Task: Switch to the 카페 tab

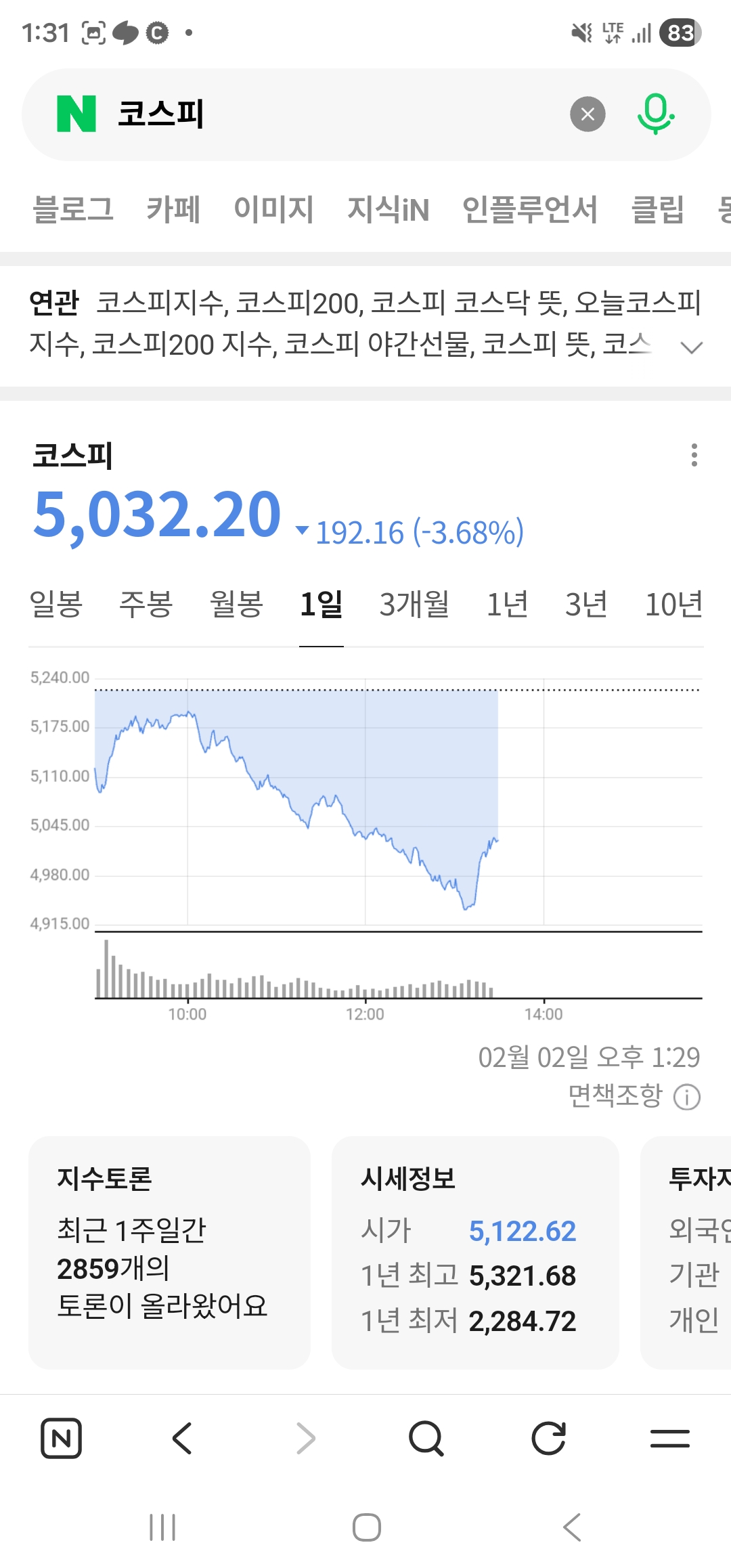Action: (173, 209)
